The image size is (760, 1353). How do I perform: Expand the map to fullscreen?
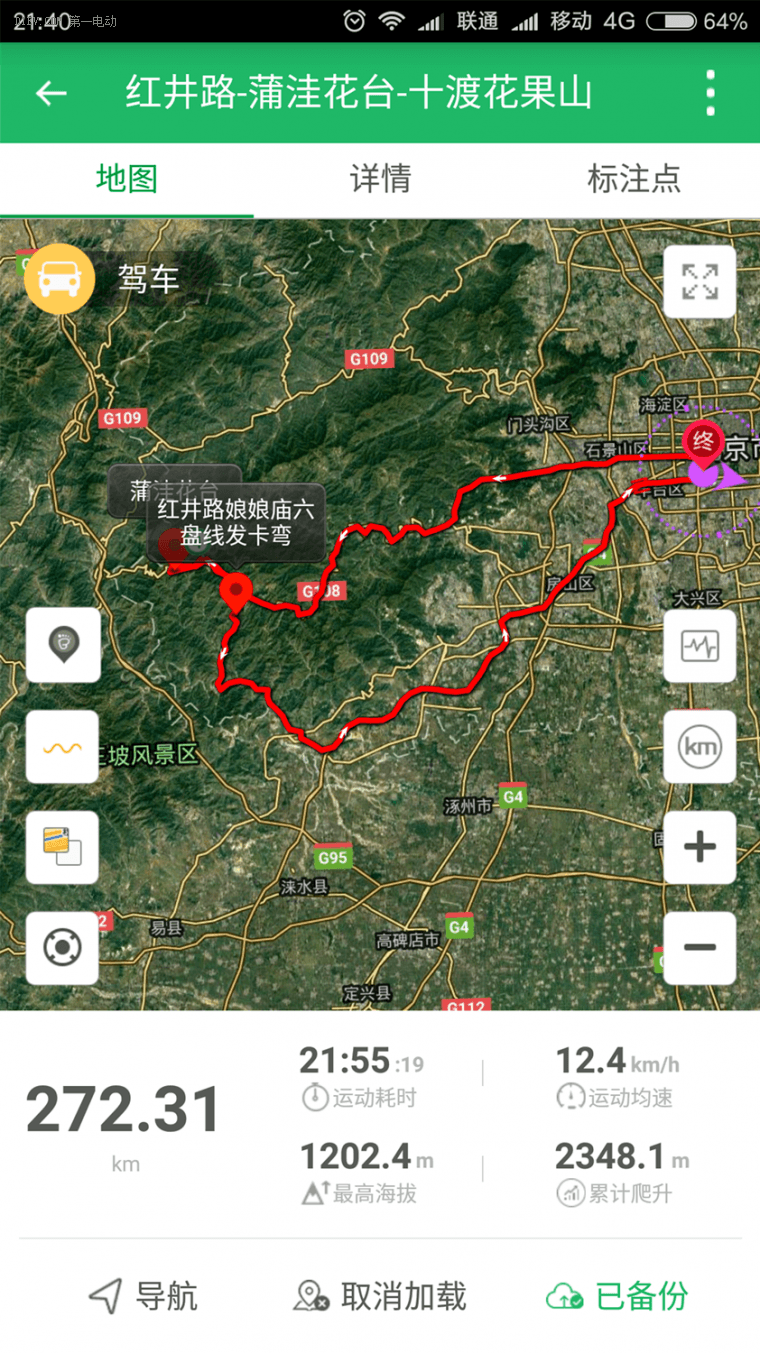point(700,282)
